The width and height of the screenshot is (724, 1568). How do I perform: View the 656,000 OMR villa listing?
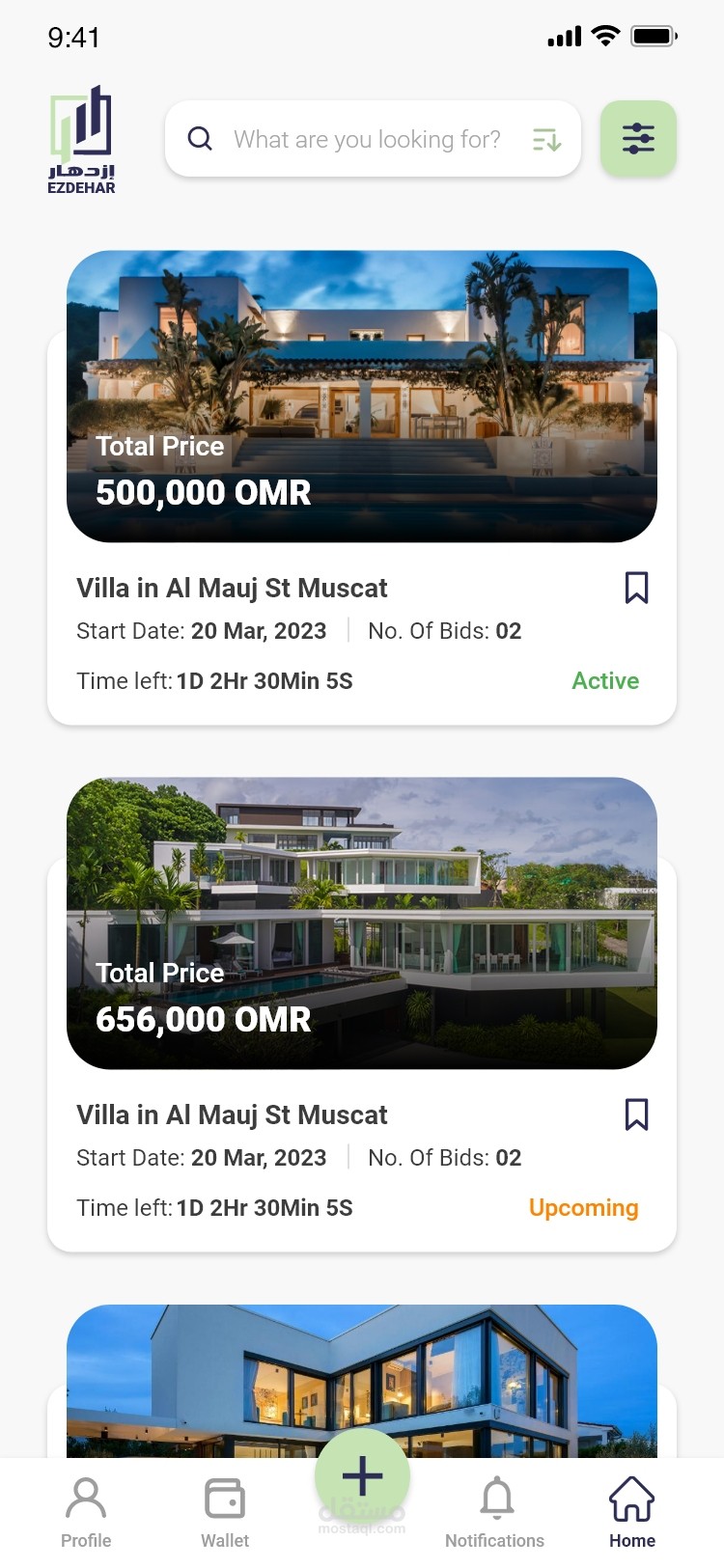click(x=361, y=924)
